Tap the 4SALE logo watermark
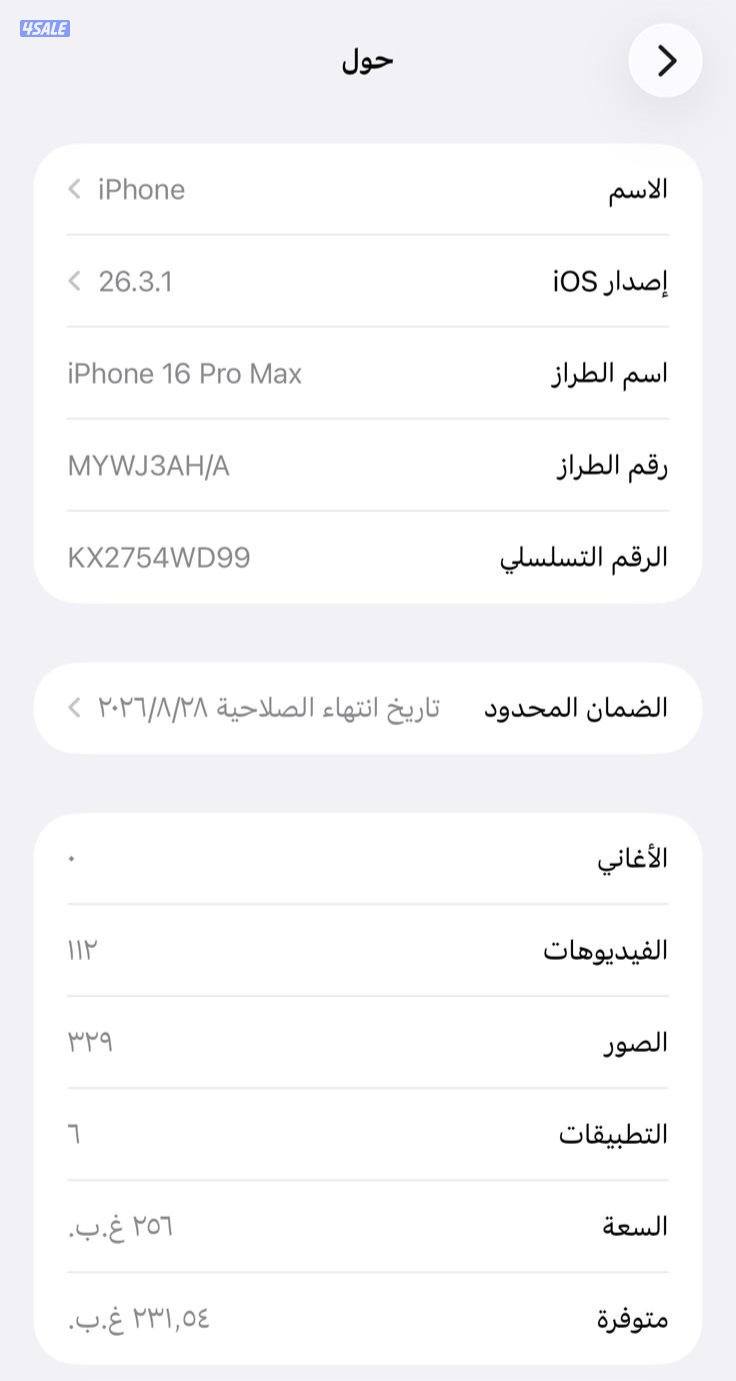Viewport: 736px width, 1381px height. click(45, 28)
